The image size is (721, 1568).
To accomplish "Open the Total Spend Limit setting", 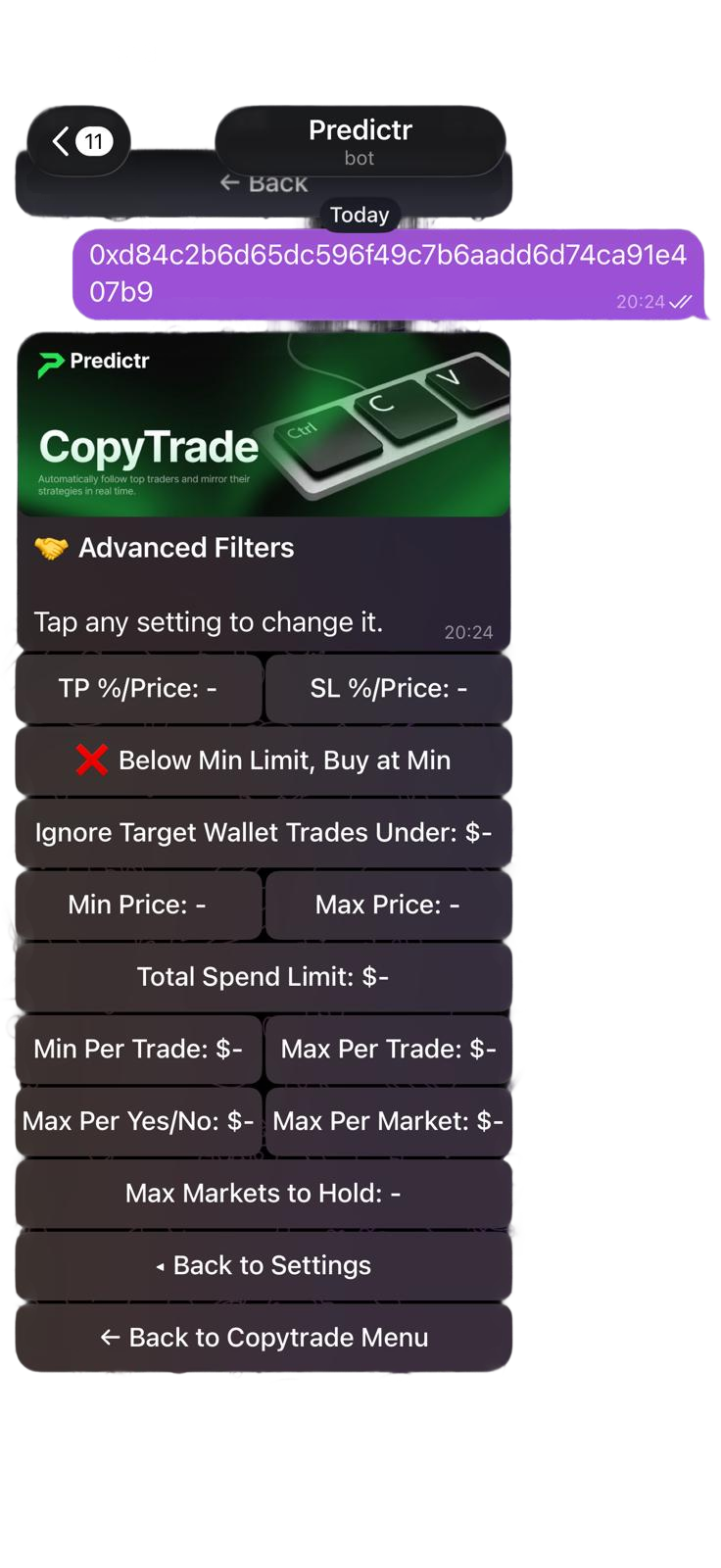I will coord(263,976).
